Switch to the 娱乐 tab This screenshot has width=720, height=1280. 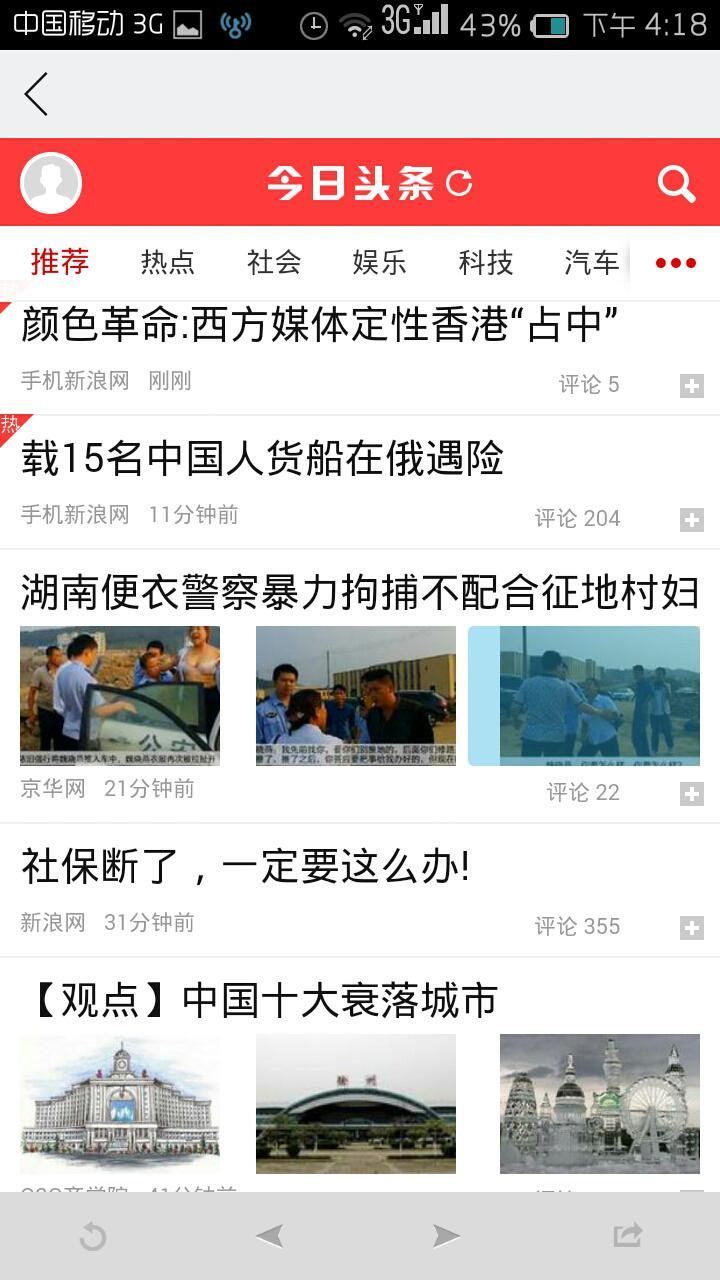tap(379, 262)
